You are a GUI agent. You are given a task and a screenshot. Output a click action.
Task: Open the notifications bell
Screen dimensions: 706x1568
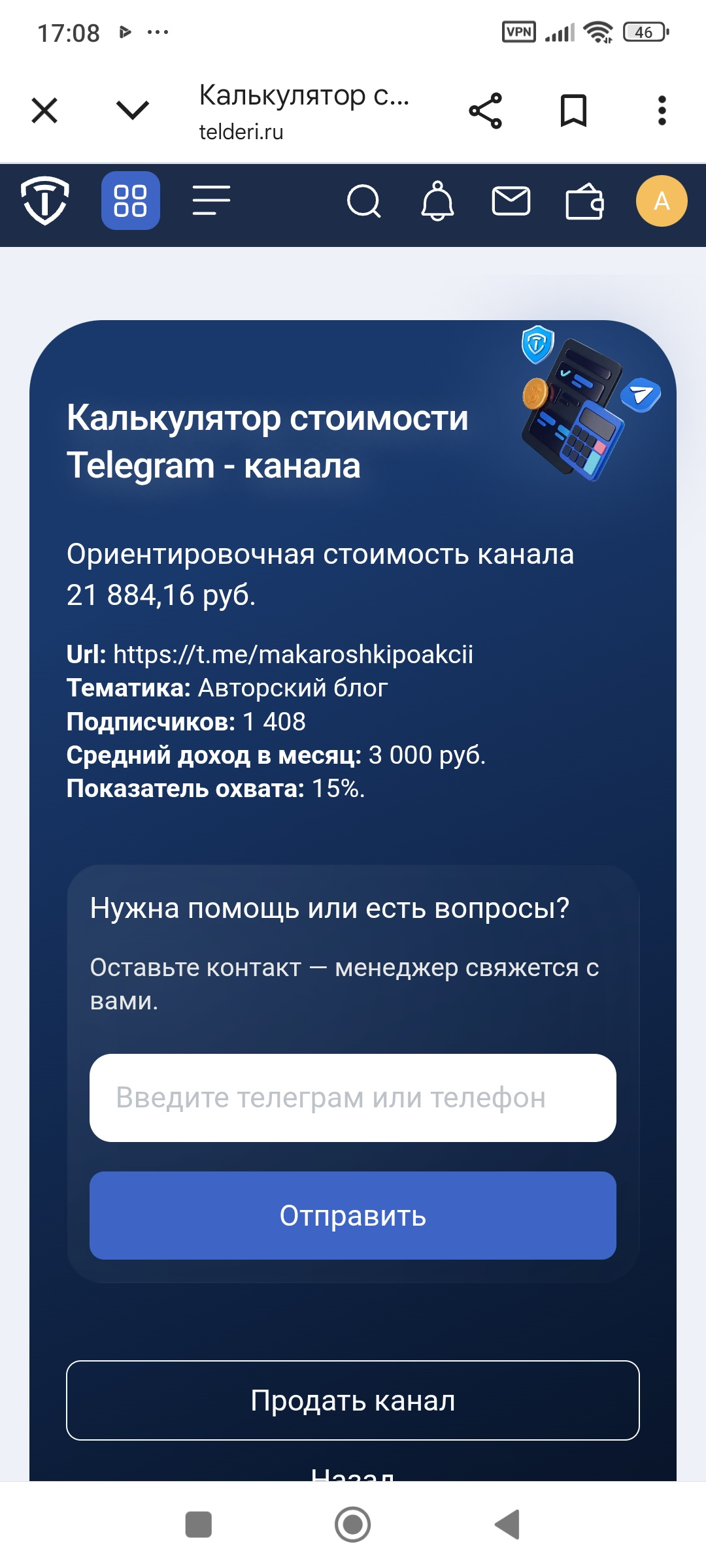437,201
